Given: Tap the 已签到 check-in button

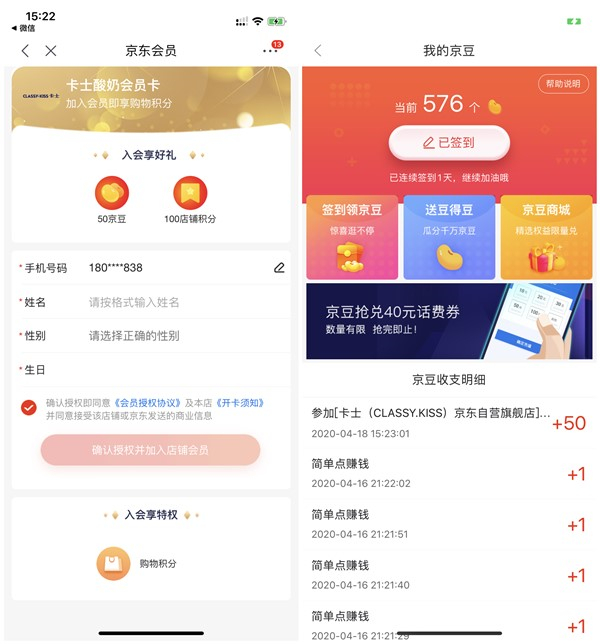Looking at the screenshot, I should [449, 143].
